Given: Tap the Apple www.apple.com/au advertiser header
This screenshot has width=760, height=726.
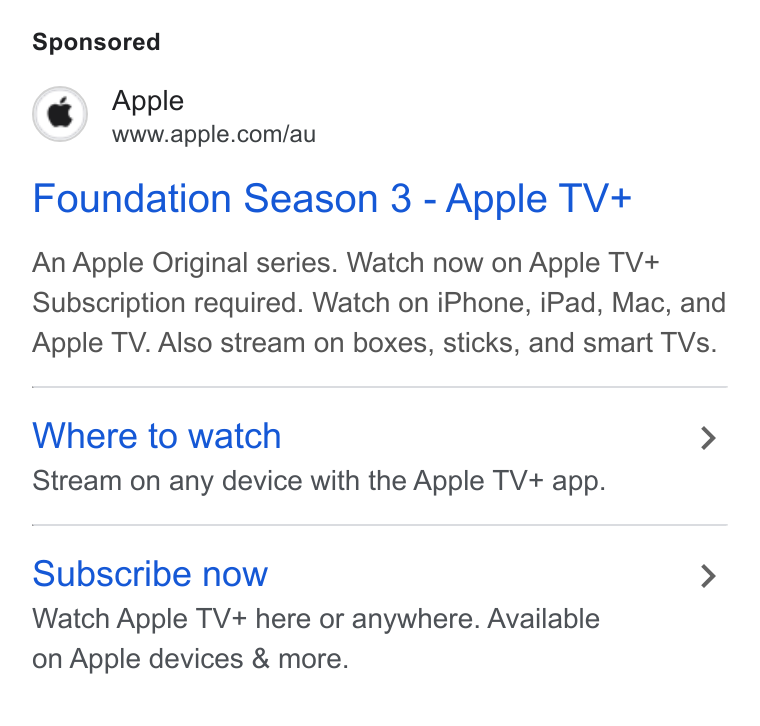Looking at the screenshot, I should tap(174, 115).
